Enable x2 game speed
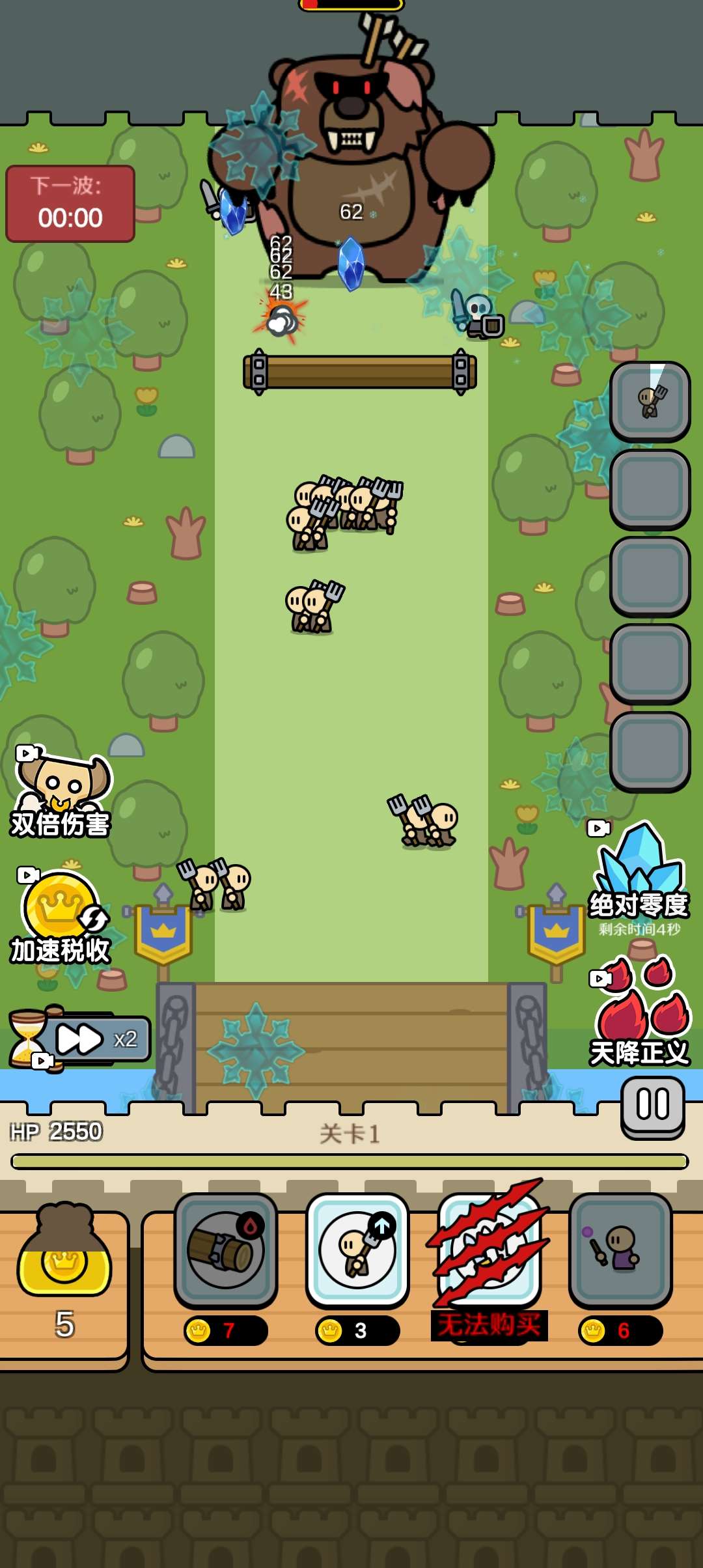703x1568 pixels. (79, 1039)
